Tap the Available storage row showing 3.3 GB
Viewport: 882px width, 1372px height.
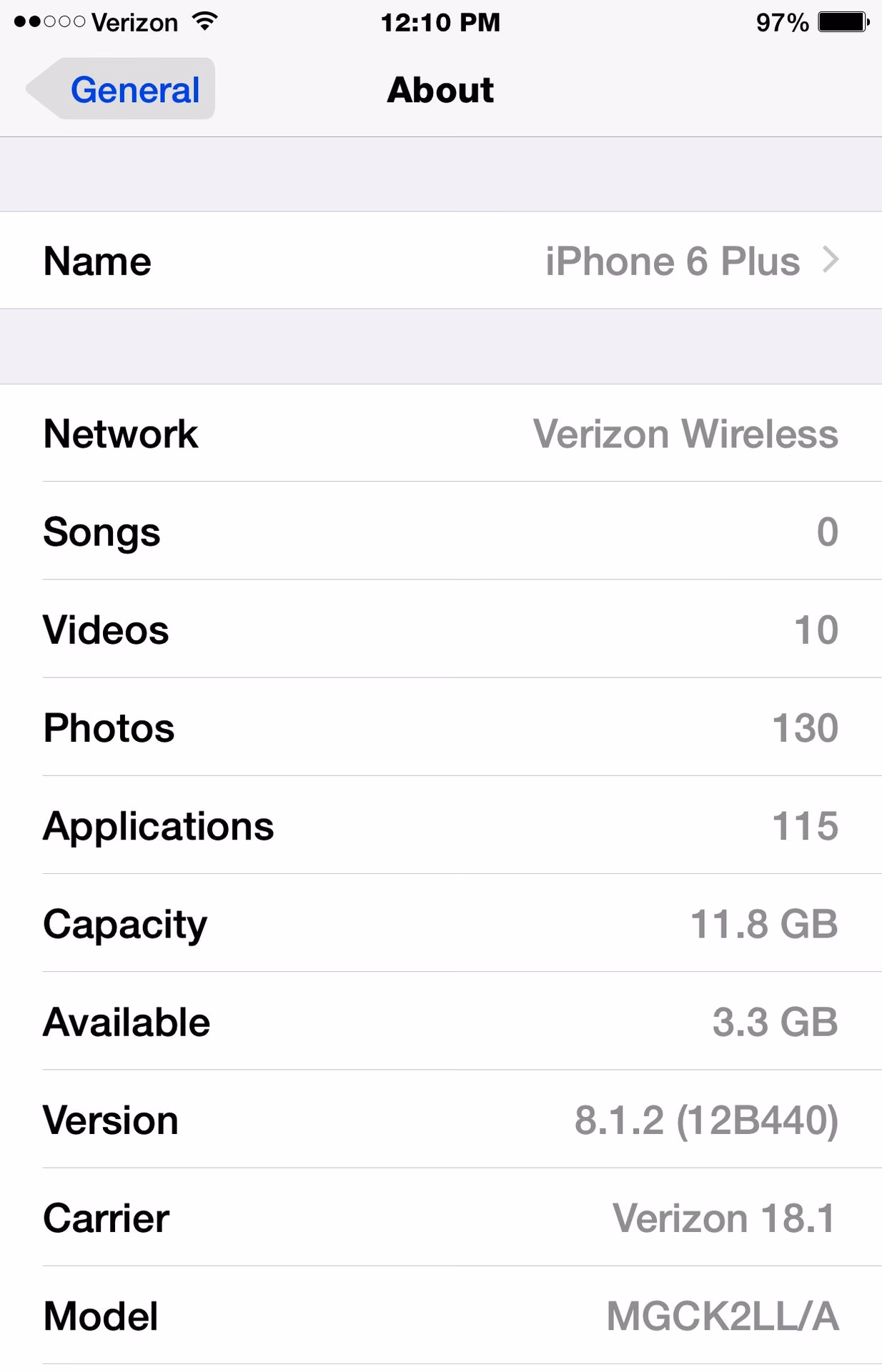(441, 1022)
